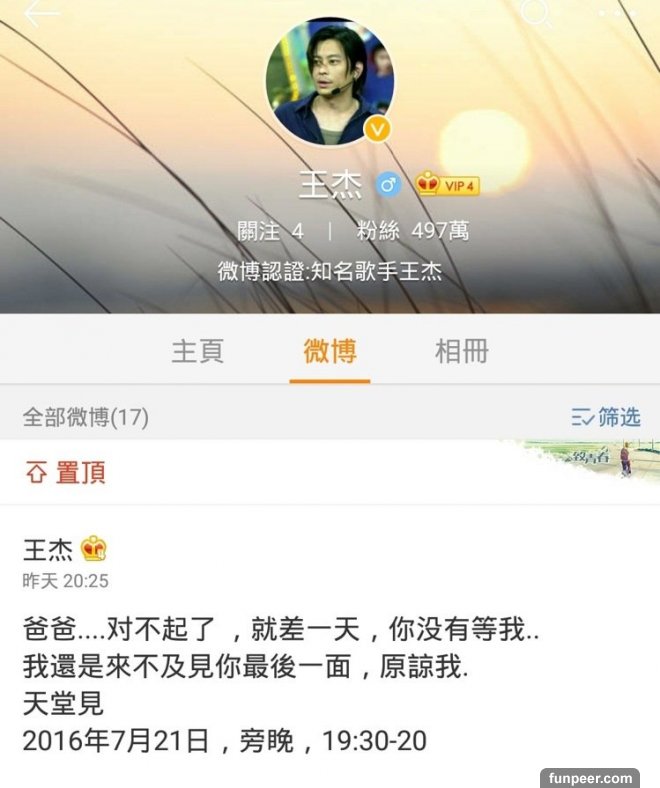Open the 筛选 filter options
This screenshot has height=788, width=660.
tap(605, 417)
